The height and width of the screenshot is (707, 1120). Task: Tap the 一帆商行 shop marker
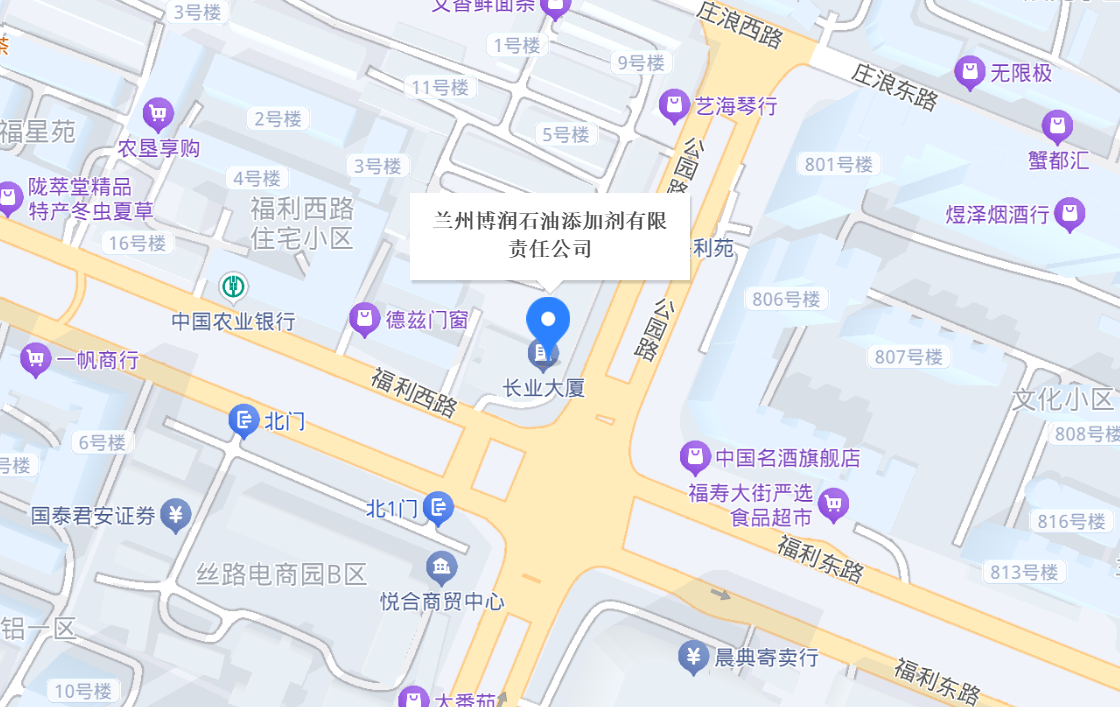coord(36,359)
